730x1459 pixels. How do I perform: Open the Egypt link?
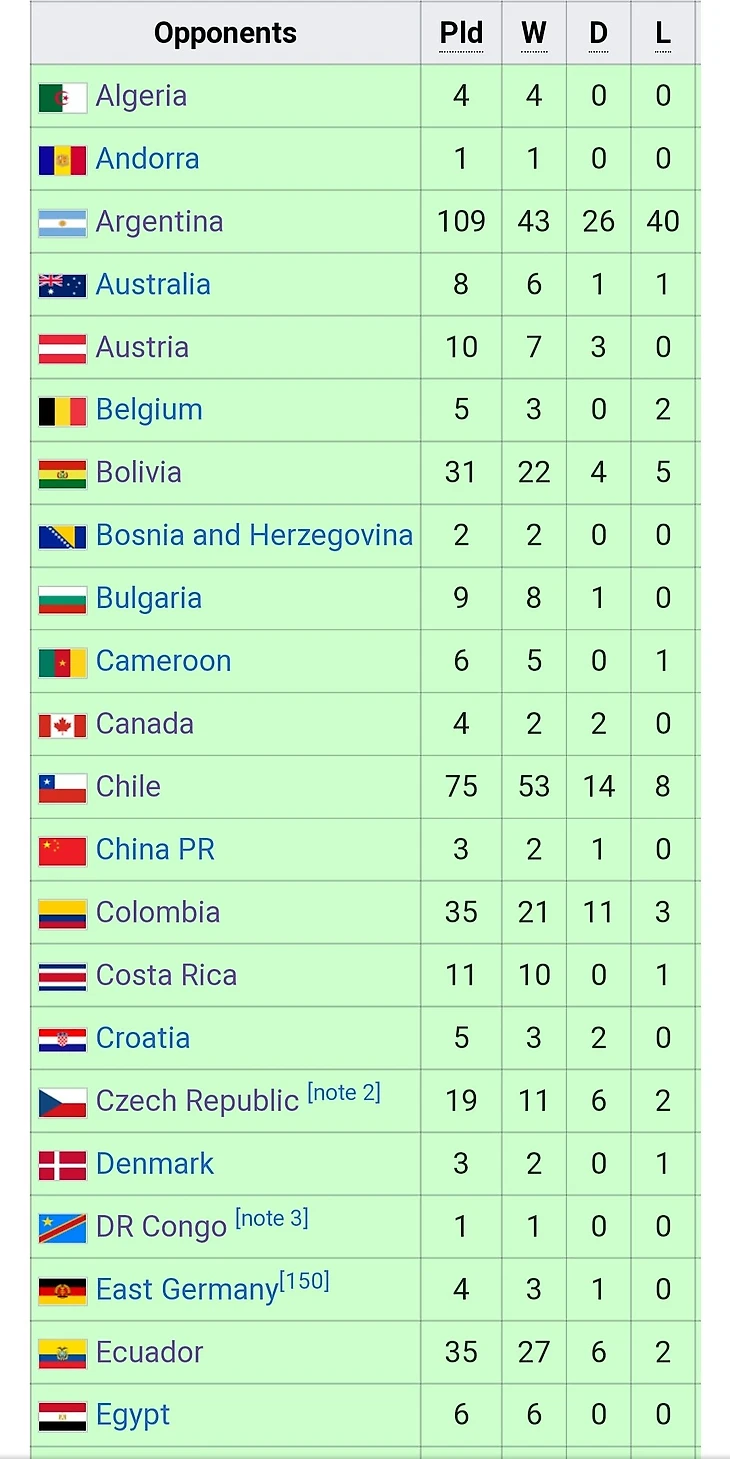tap(133, 1415)
